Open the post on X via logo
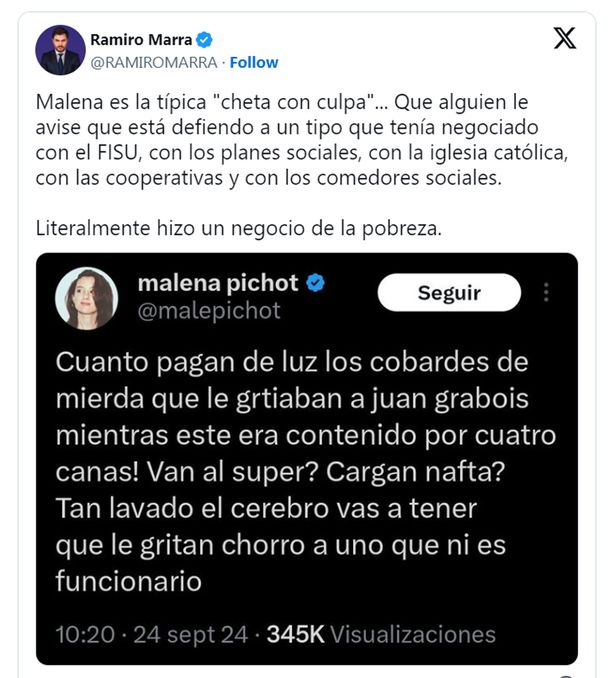Viewport: 610px width, 678px height. [565, 39]
